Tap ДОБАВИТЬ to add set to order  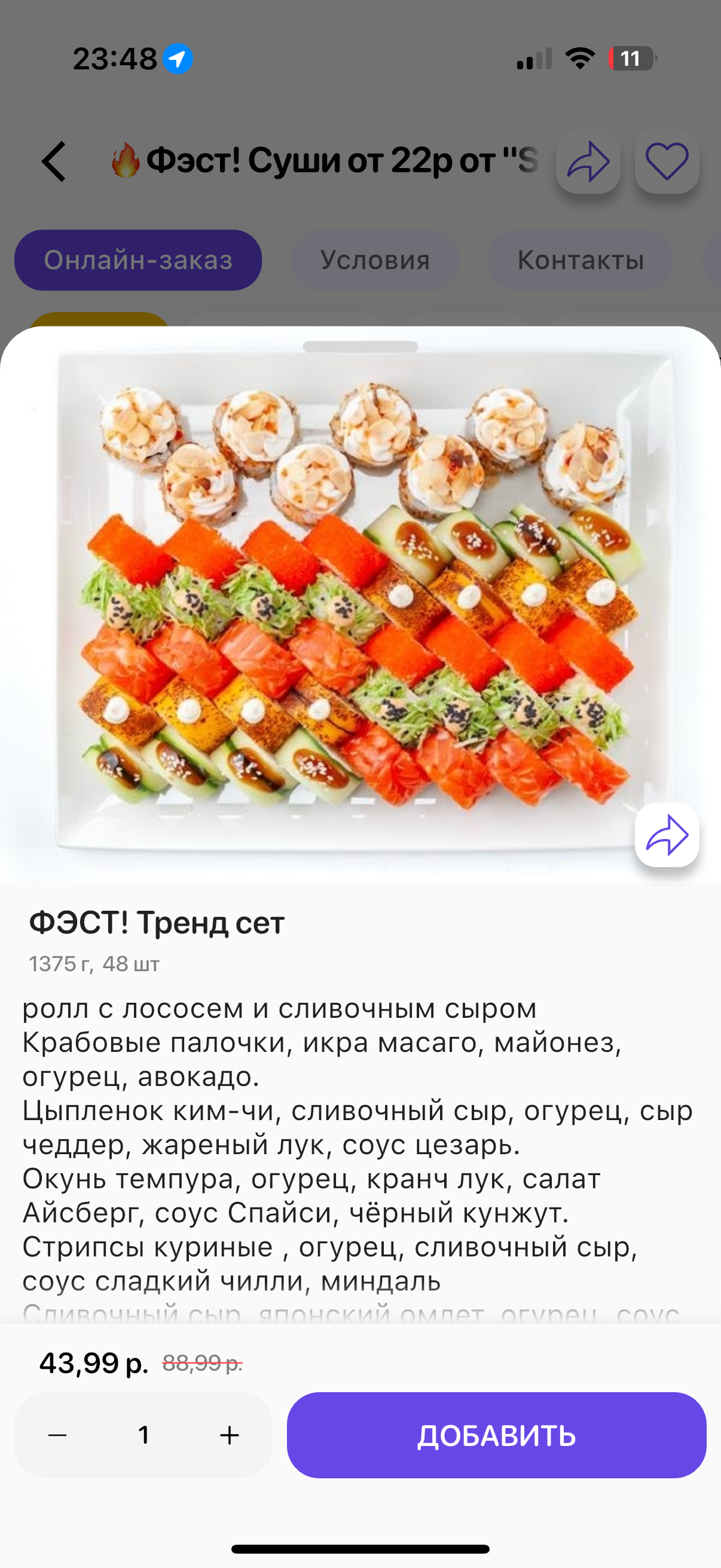(x=496, y=1435)
